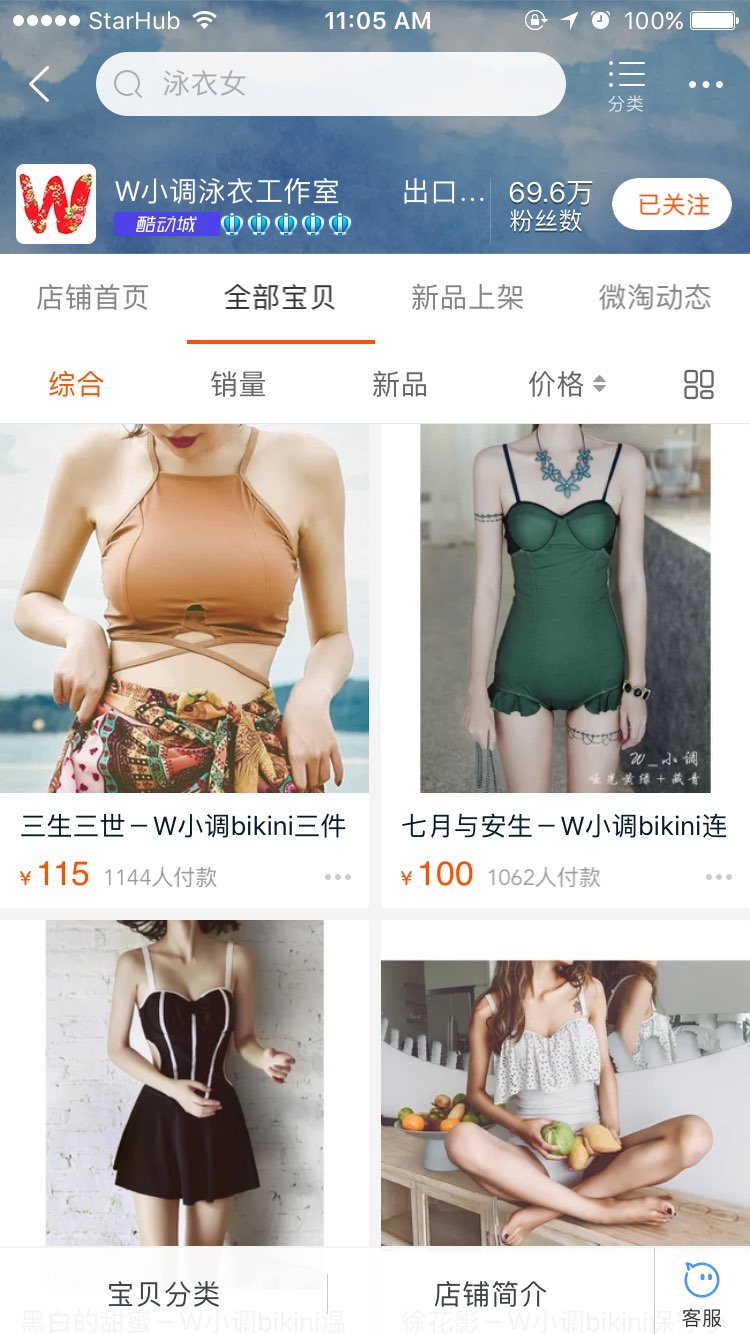Open the three-dot overflow menu in header
Viewport: 750px width, 1334px height.
point(705,85)
